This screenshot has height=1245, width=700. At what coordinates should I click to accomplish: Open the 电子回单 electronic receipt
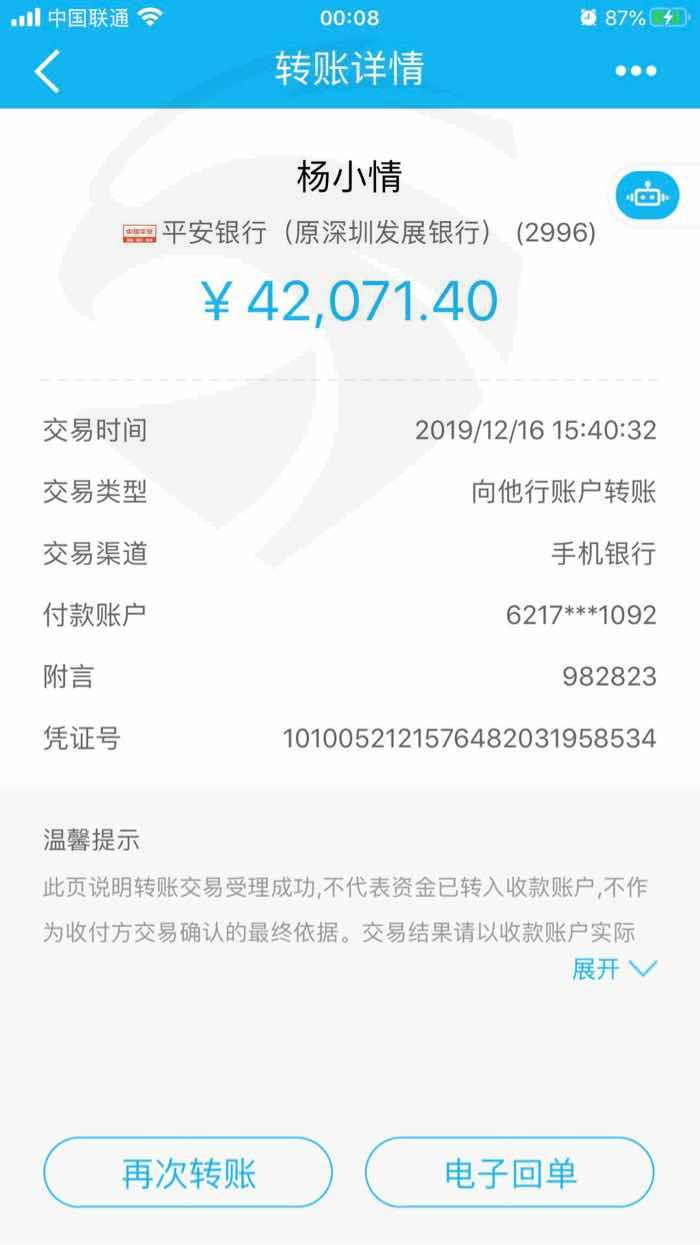click(510, 1173)
